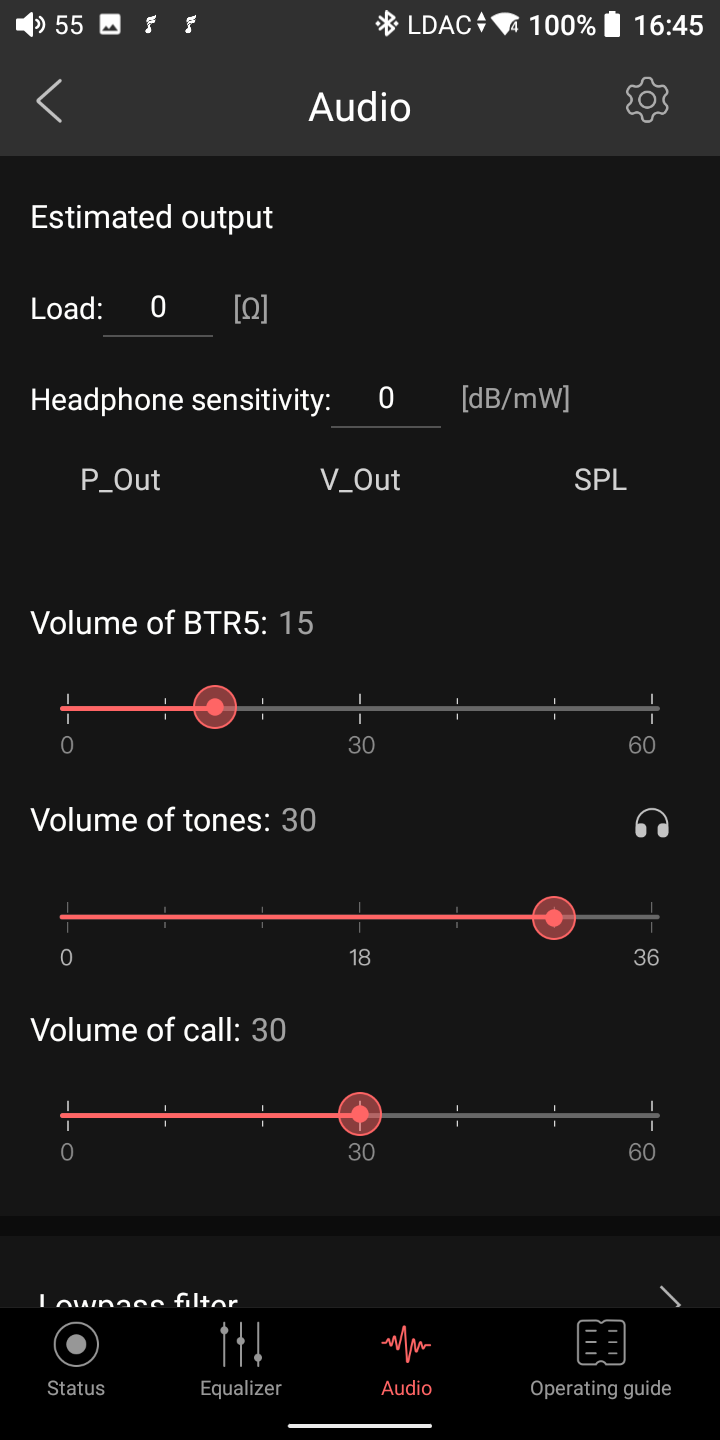Switch to the Status tab
The height and width of the screenshot is (1440, 720).
click(76, 1359)
